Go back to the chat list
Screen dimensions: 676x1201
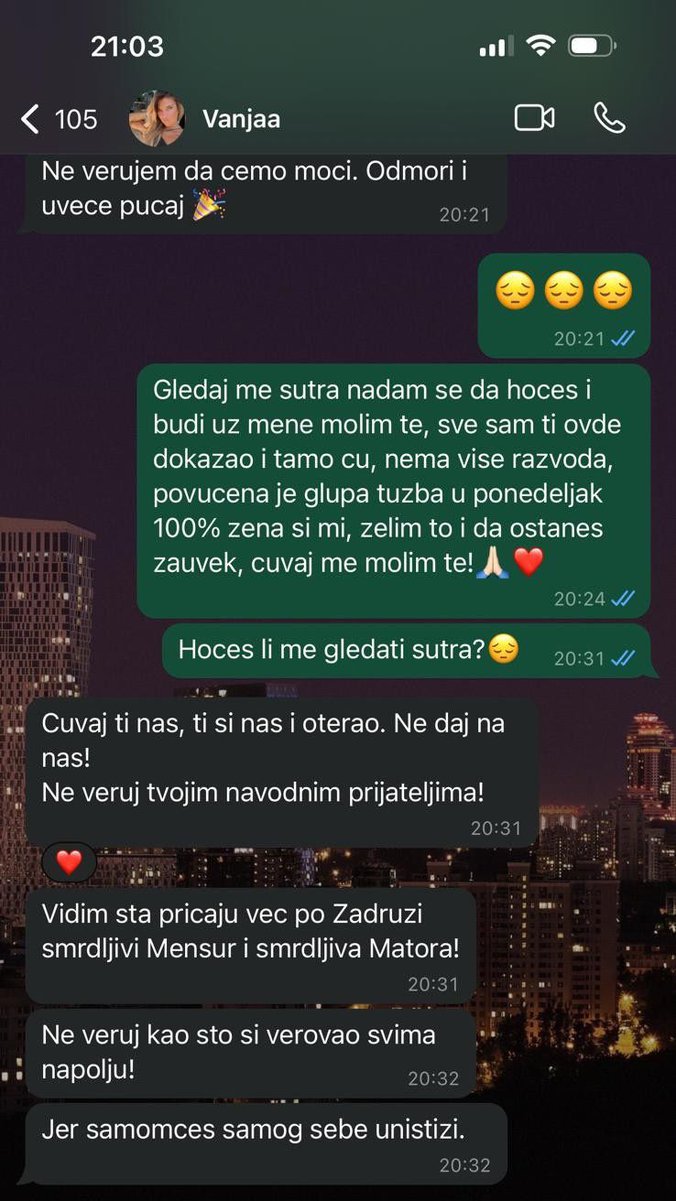click(x=58, y=120)
